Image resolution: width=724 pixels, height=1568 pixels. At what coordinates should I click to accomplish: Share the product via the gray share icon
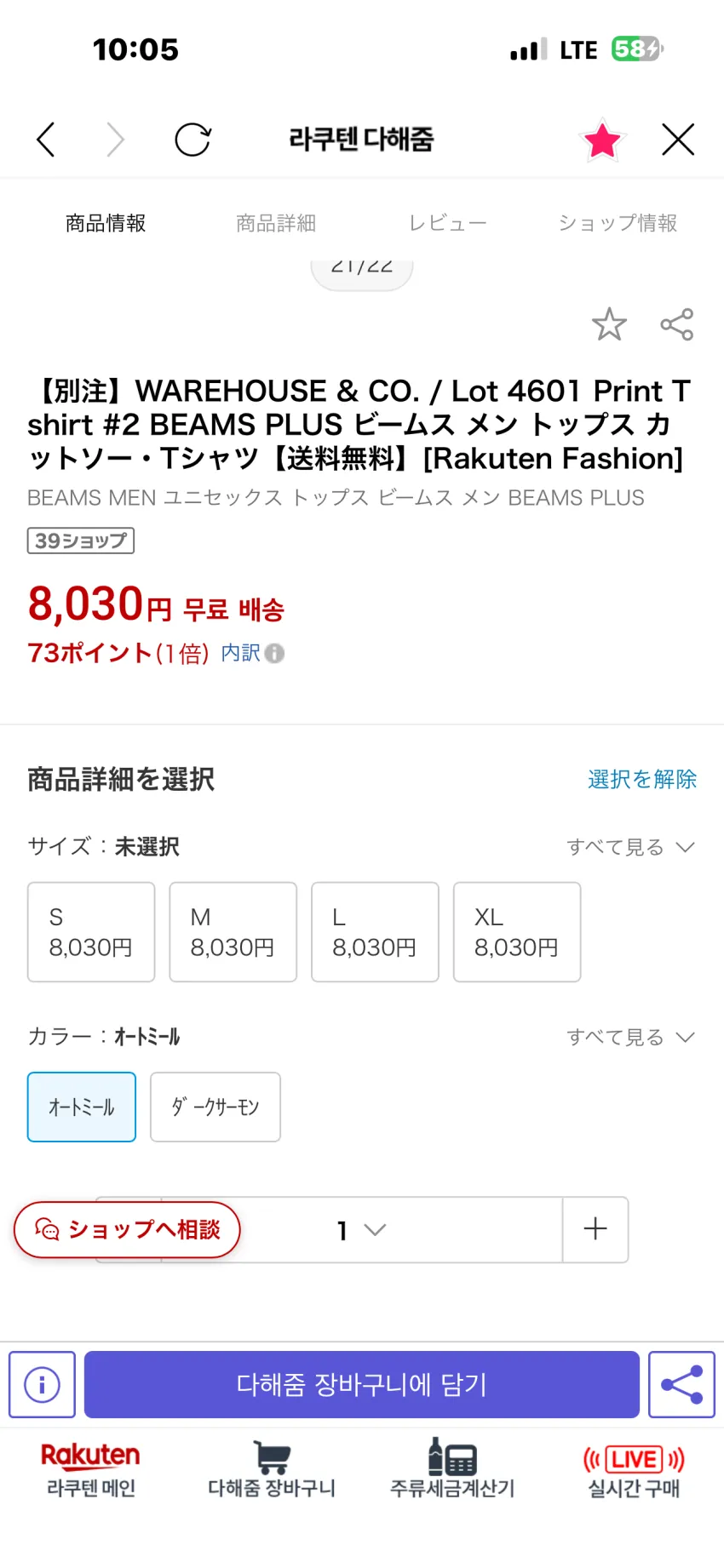677,324
